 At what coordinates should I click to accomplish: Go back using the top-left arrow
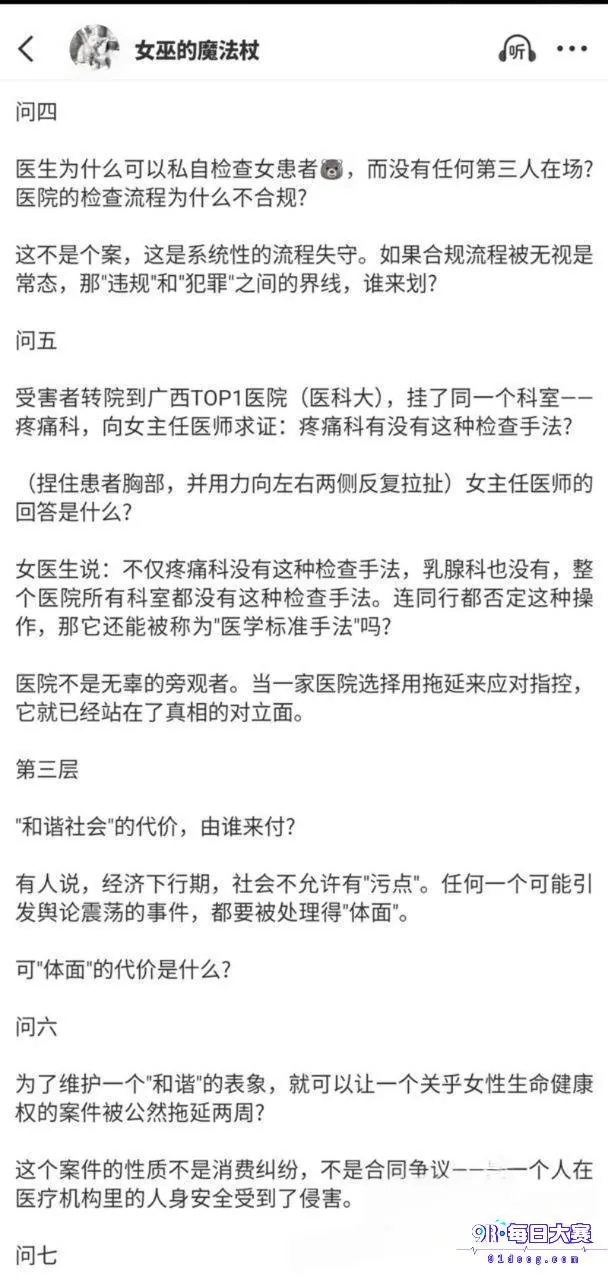(27, 48)
